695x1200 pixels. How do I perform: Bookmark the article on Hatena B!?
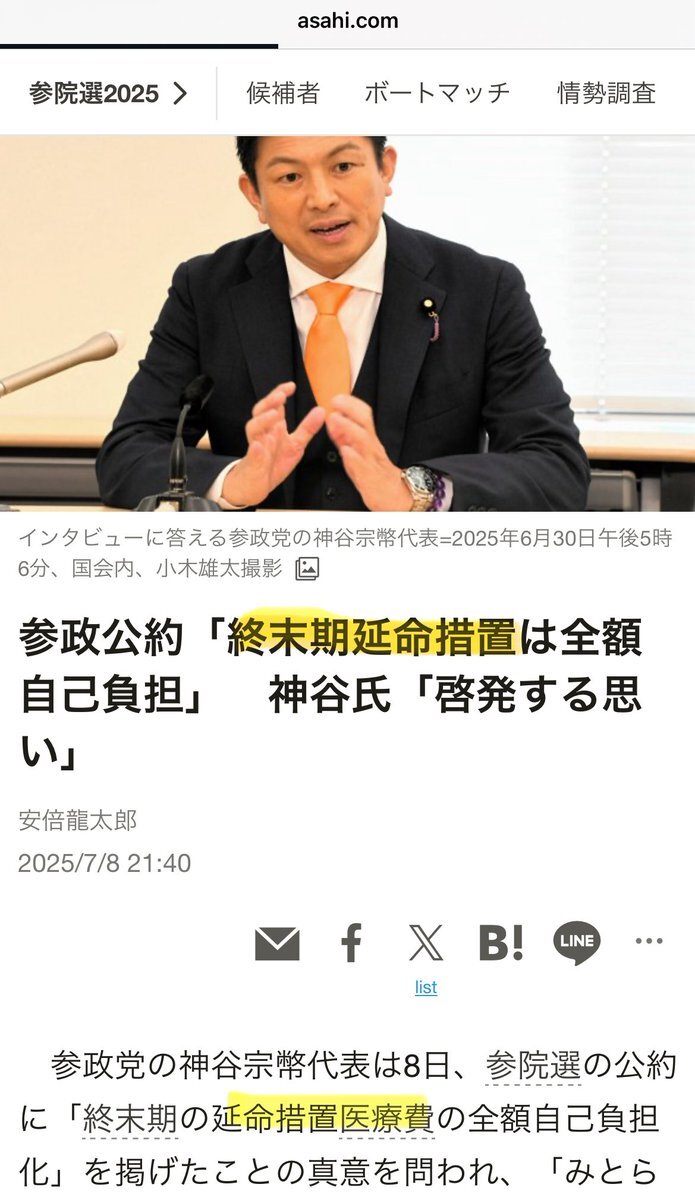(500, 942)
